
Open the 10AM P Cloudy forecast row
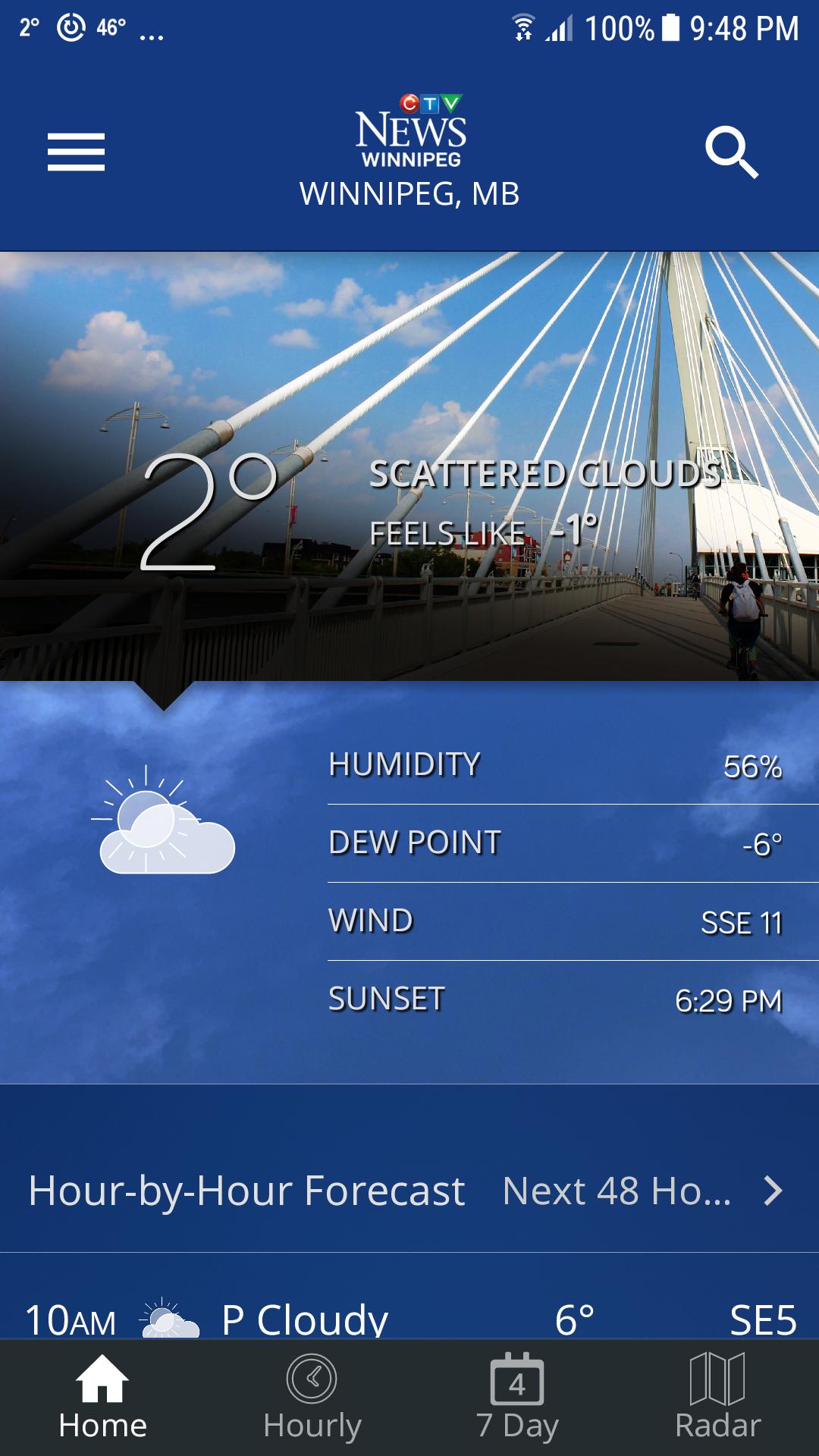[x=409, y=1318]
